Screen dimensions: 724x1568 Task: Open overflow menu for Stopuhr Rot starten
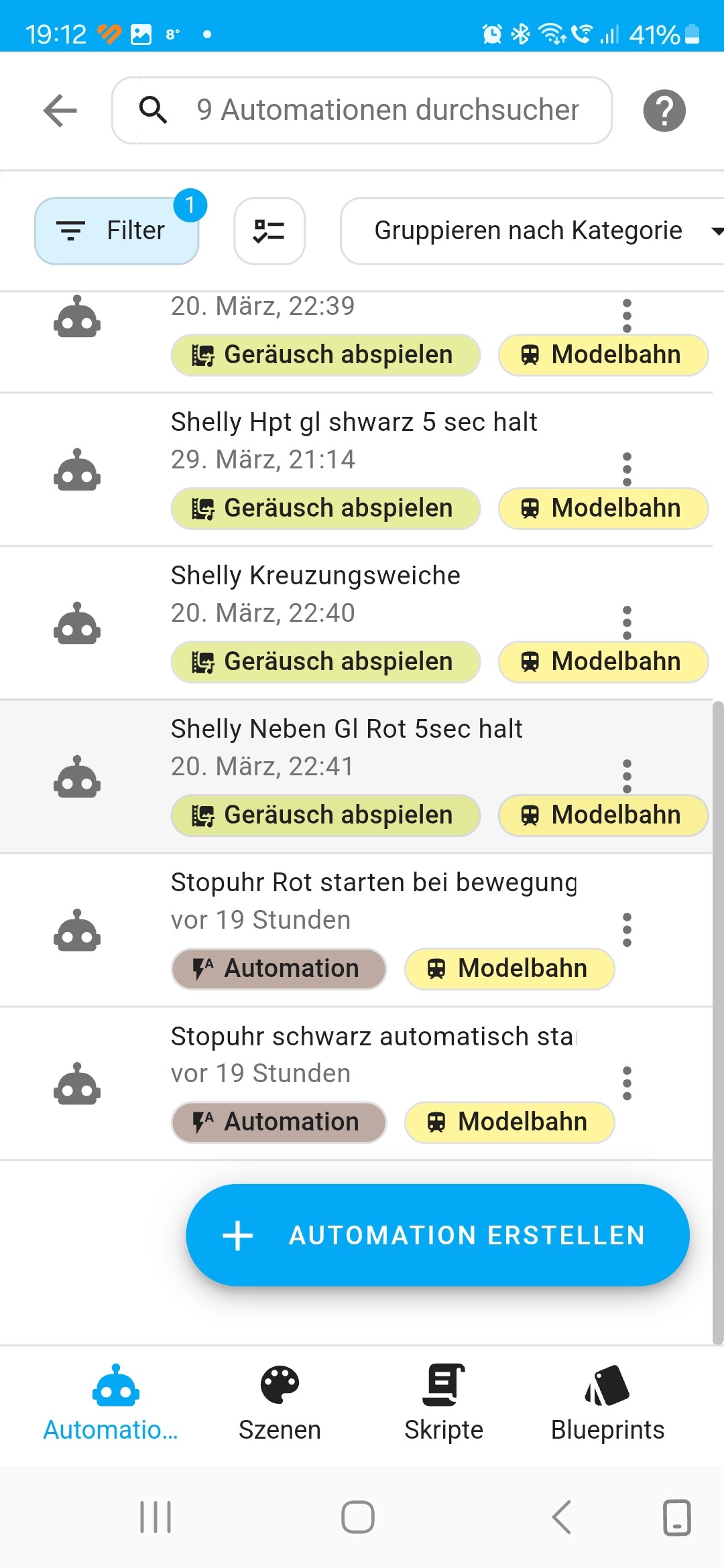point(627,930)
